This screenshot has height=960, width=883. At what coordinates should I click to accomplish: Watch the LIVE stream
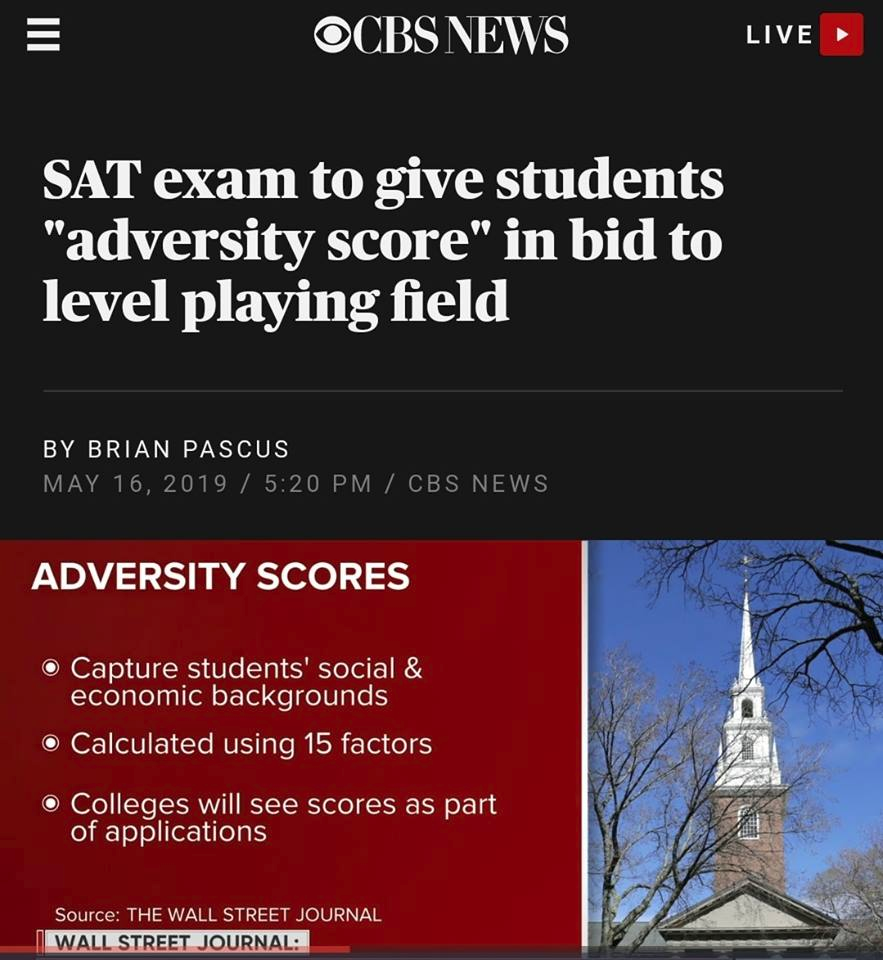point(804,34)
